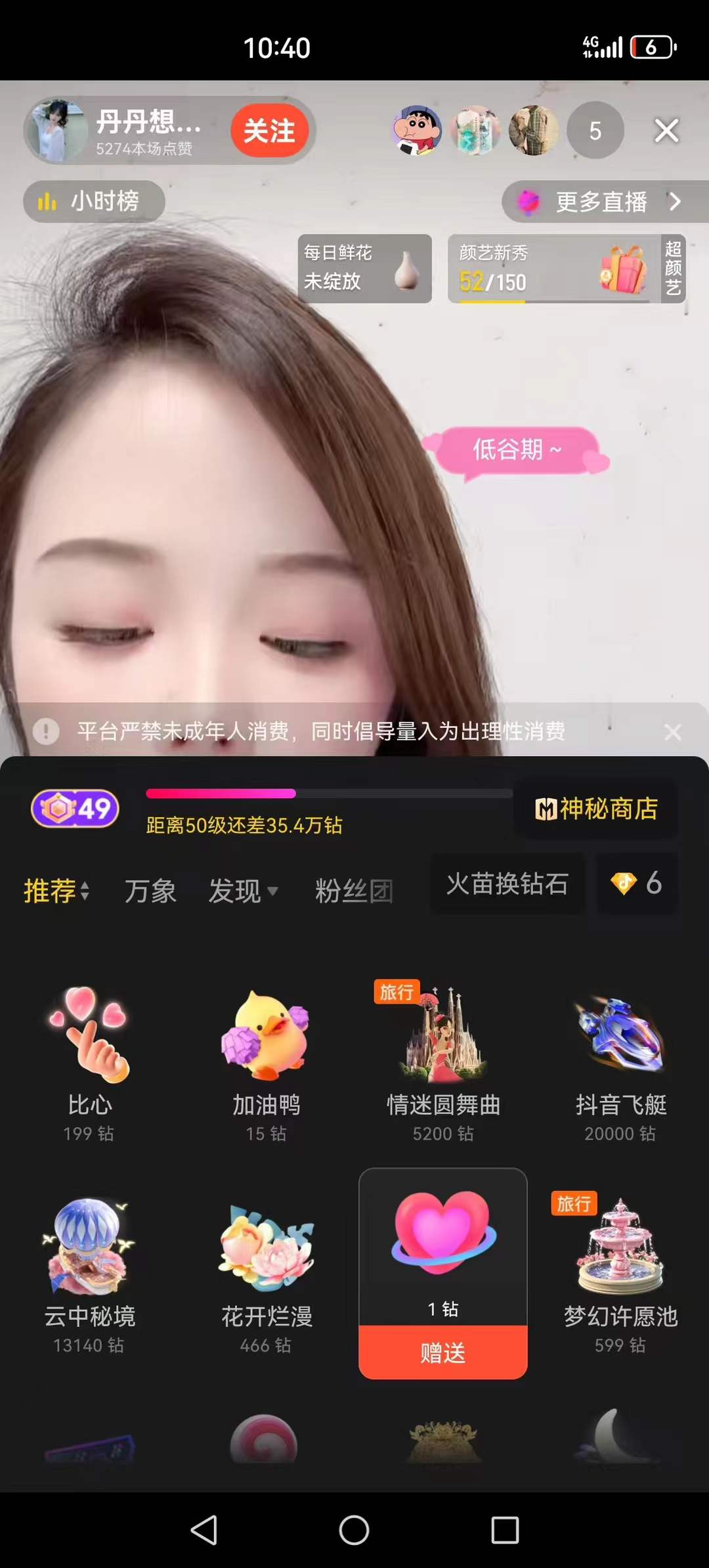Follow the streamer with the 关注 button

269,131
